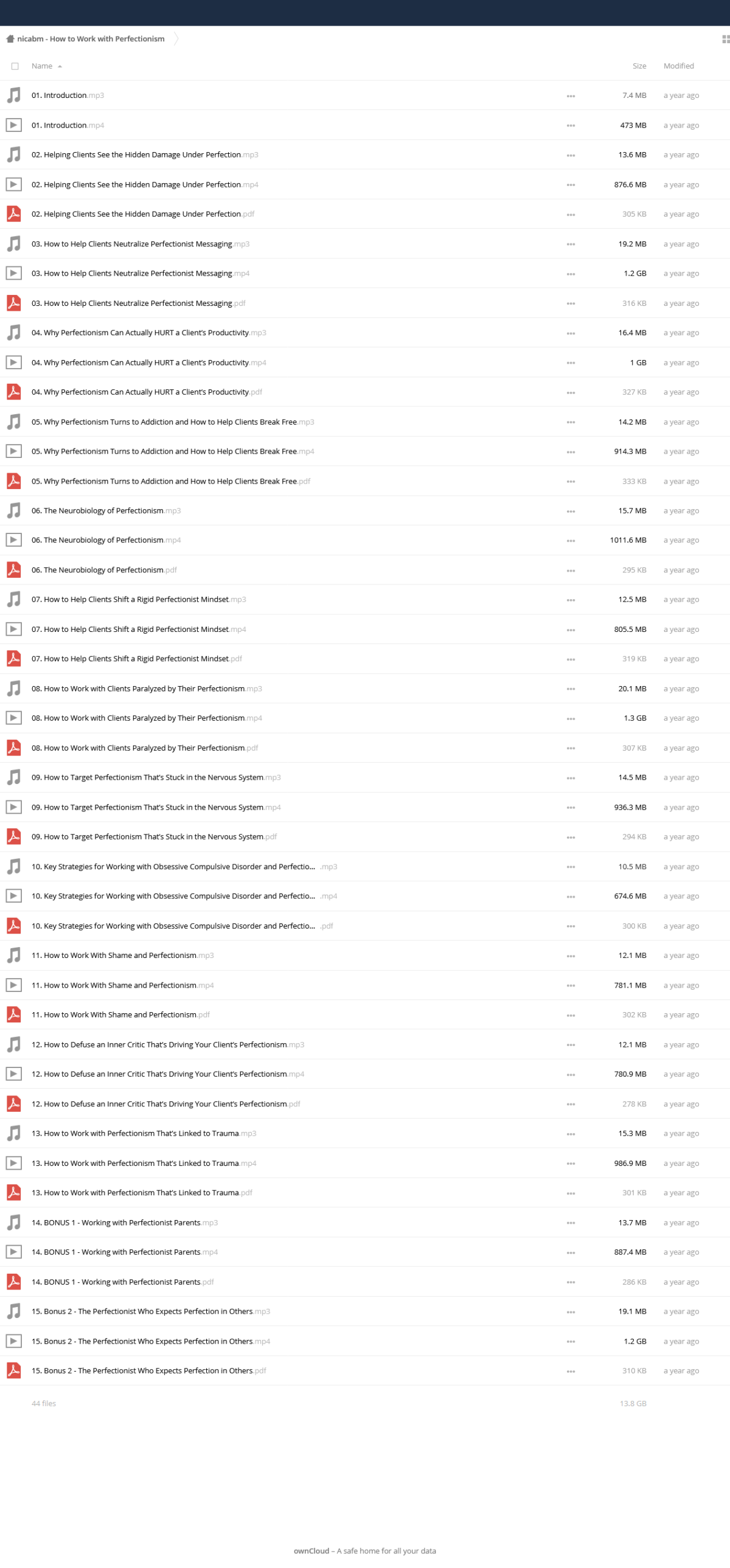
Task: Open the 02. Hidden Damage Under Perfection PDF
Action: pos(136,214)
